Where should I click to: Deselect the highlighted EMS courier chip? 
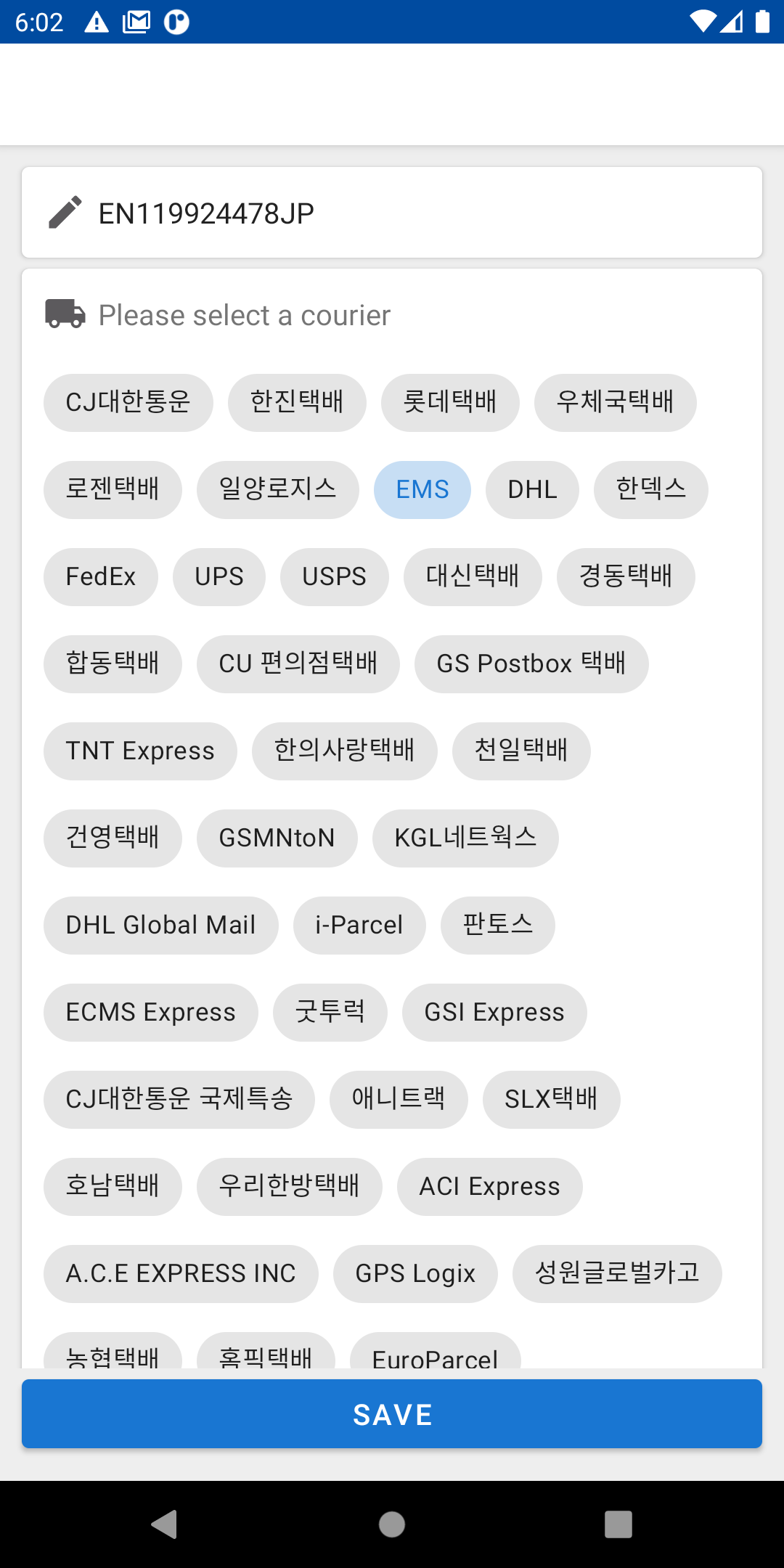422,489
